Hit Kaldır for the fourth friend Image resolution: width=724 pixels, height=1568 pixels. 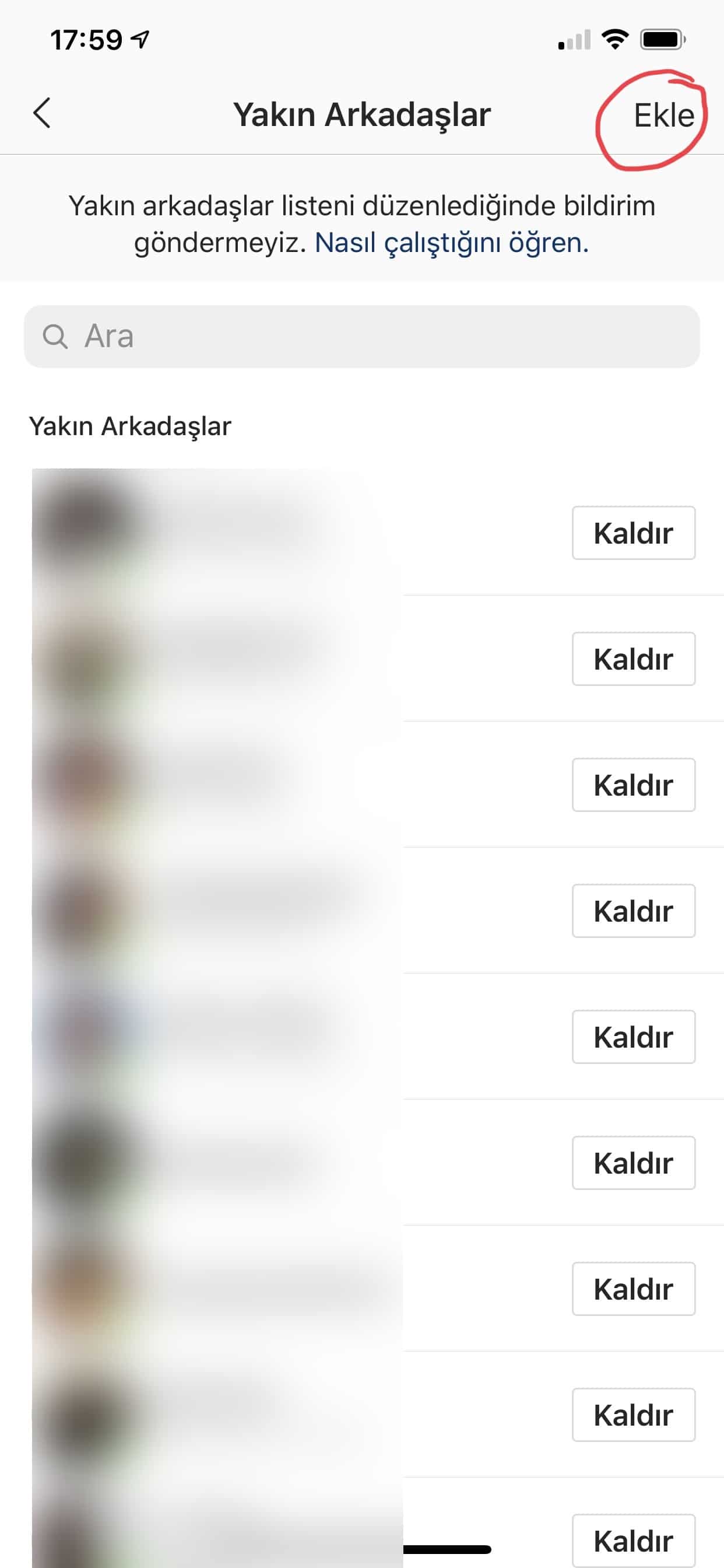632,911
